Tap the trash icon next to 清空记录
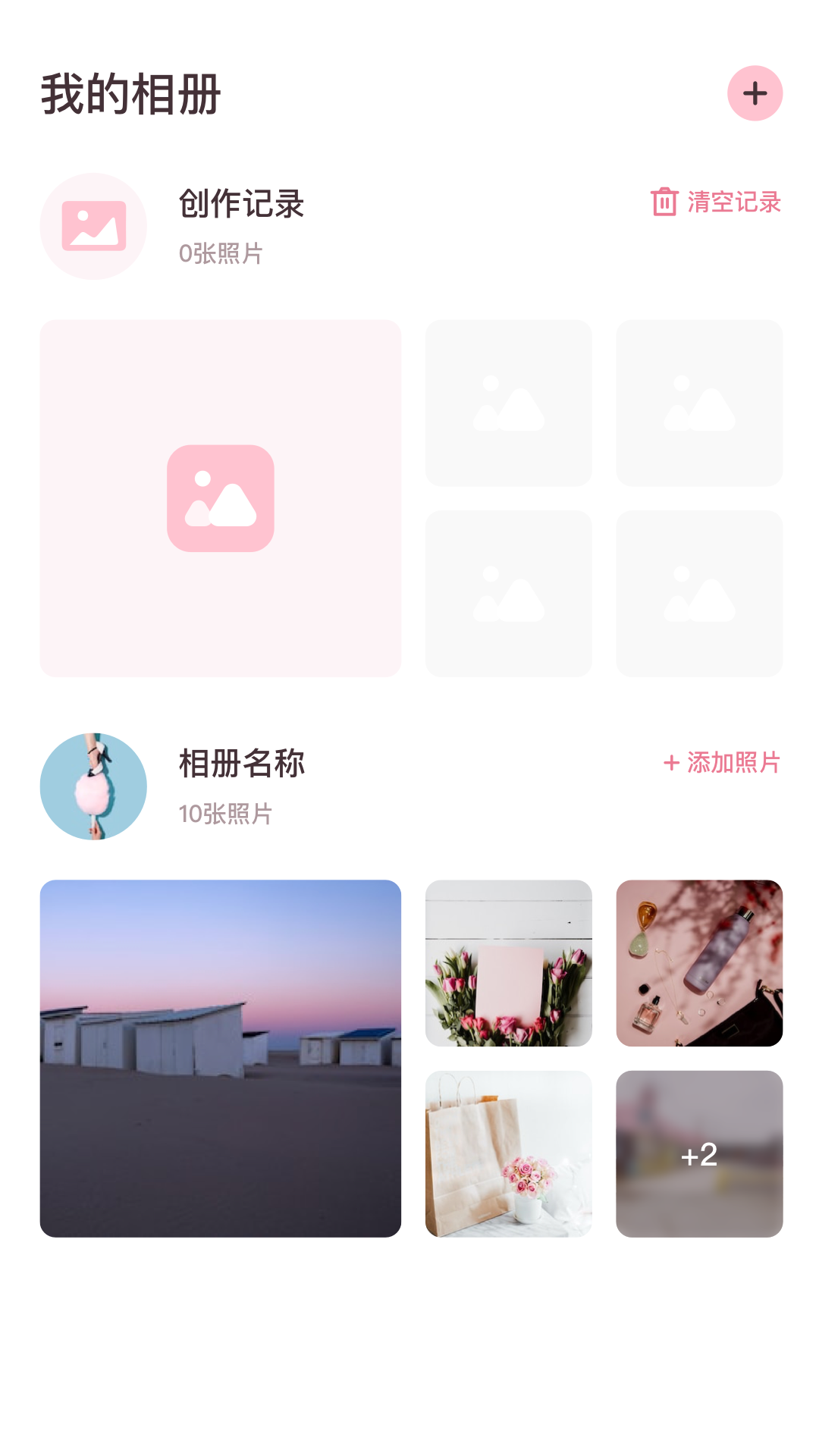The height and width of the screenshot is (1456, 819). tap(664, 202)
